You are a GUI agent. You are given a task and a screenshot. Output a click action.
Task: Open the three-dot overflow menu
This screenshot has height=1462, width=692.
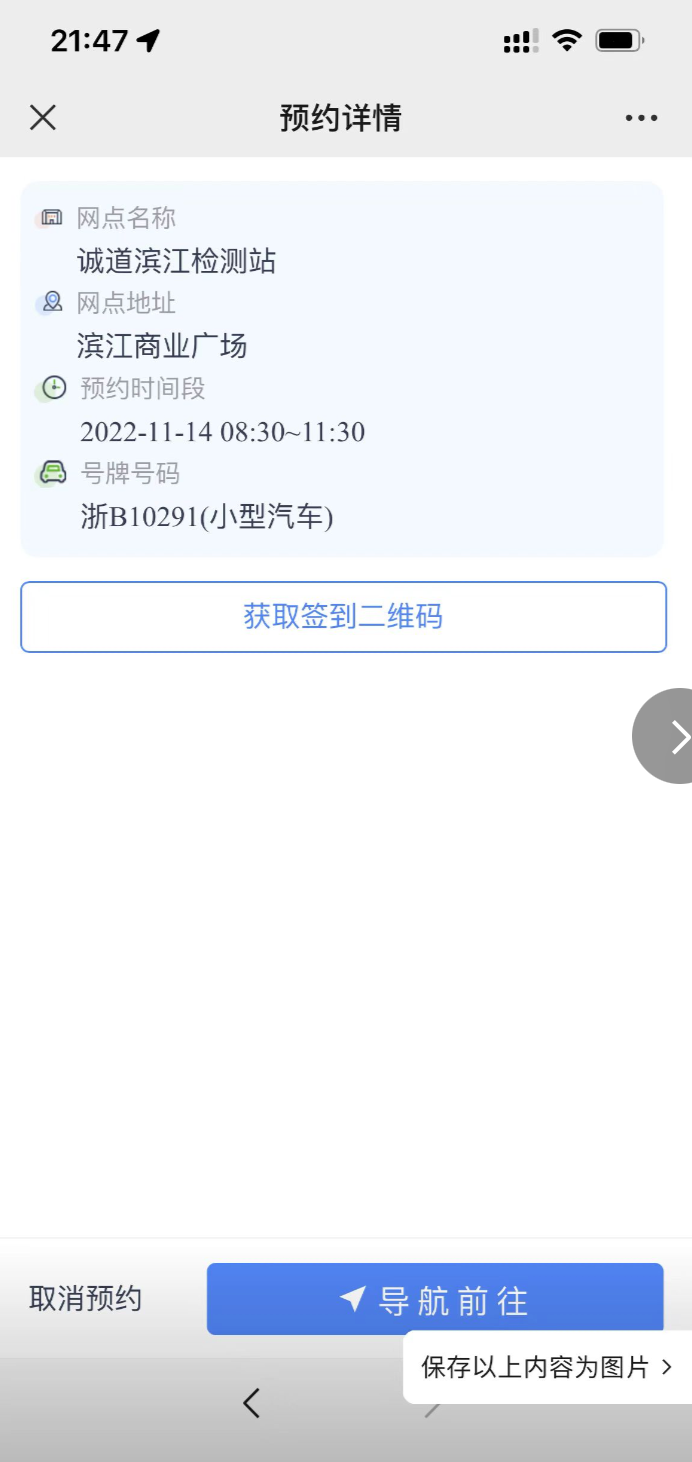coord(641,118)
